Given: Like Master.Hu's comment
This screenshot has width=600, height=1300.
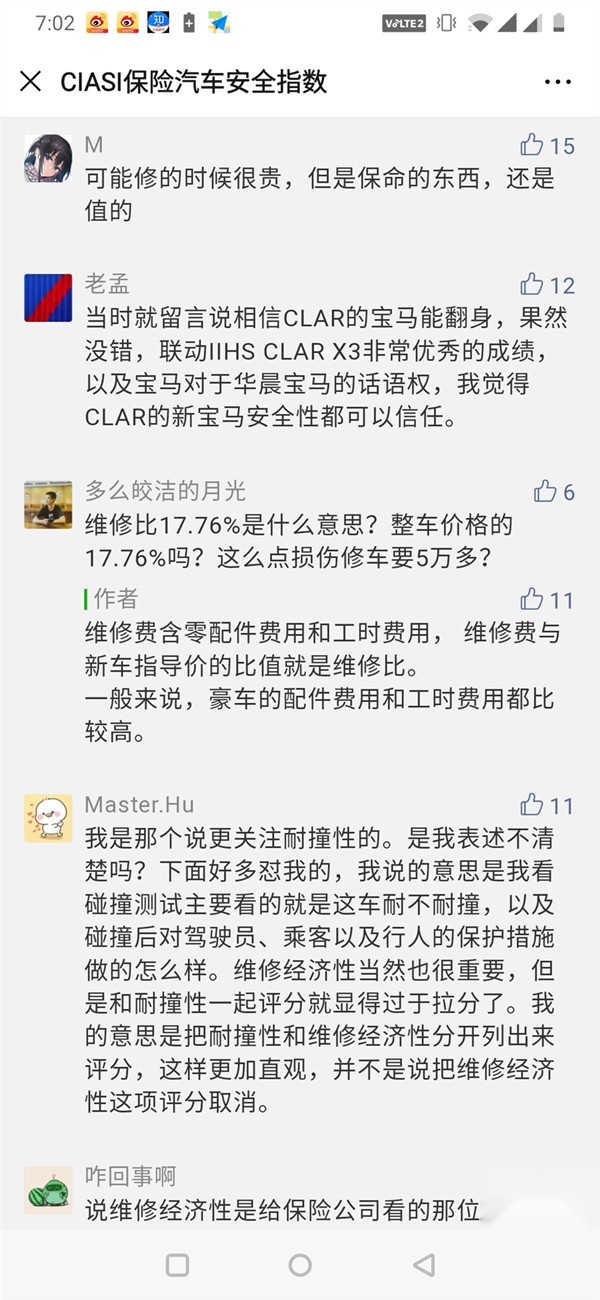Looking at the screenshot, I should [533, 805].
